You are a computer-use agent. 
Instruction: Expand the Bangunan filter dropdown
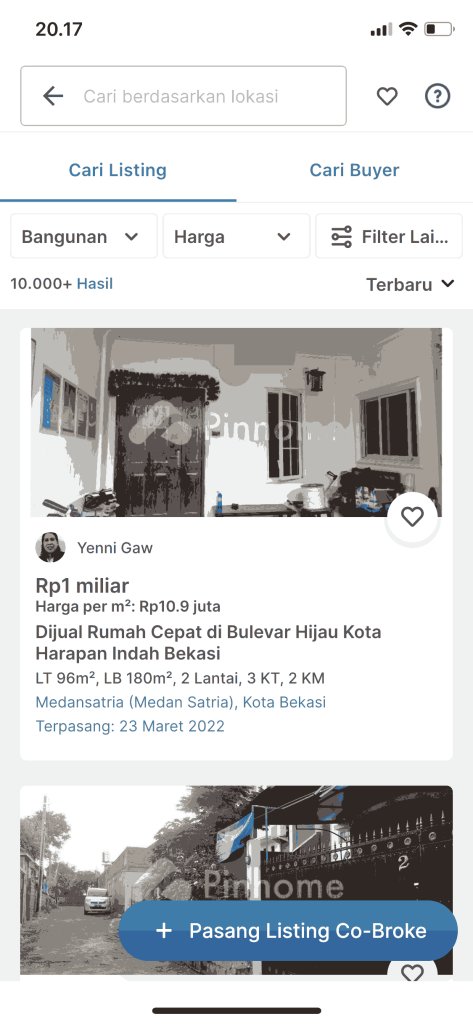click(x=84, y=236)
